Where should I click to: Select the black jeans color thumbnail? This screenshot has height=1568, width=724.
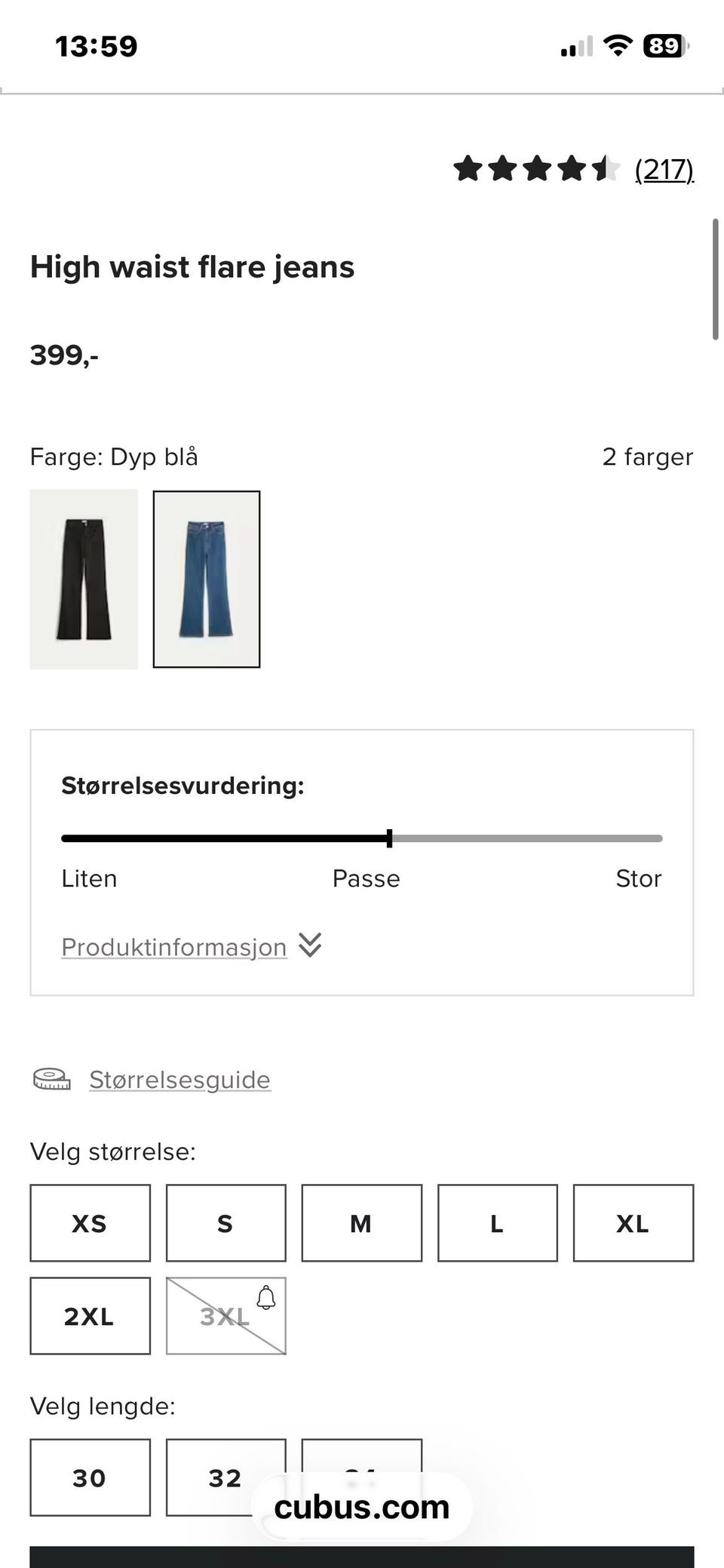(x=84, y=578)
